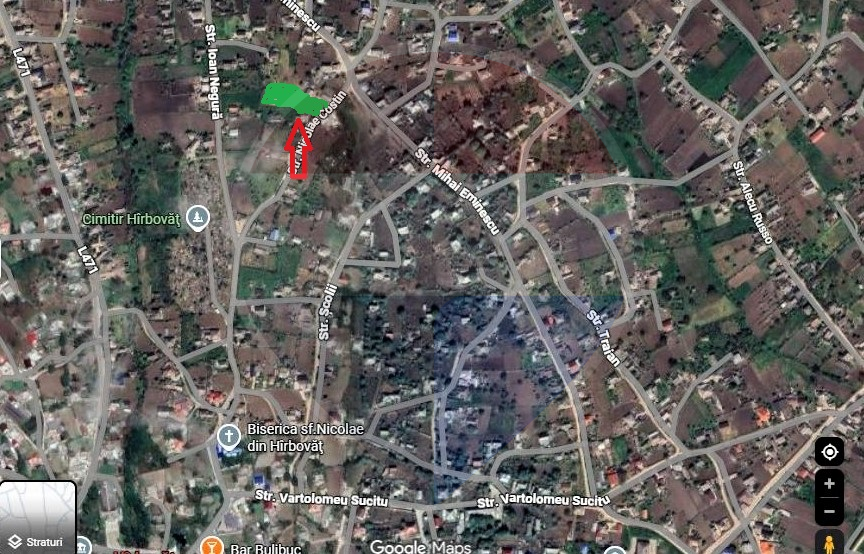Viewport: 864px width, 554px height.
Task: Open Biserica sf. Nicolae din Hîrbovăț marker
Action: click(229, 436)
